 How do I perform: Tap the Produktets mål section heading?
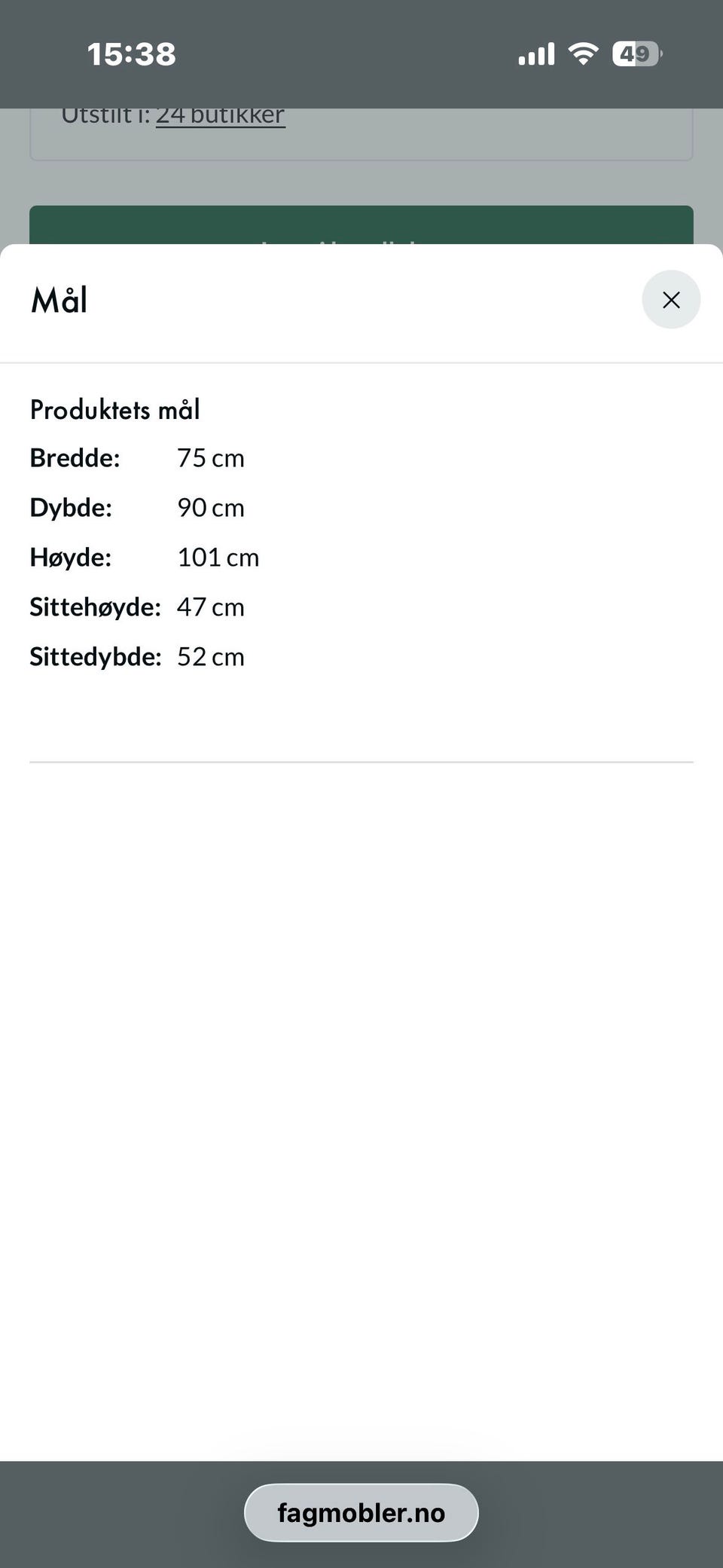tap(114, 409)
